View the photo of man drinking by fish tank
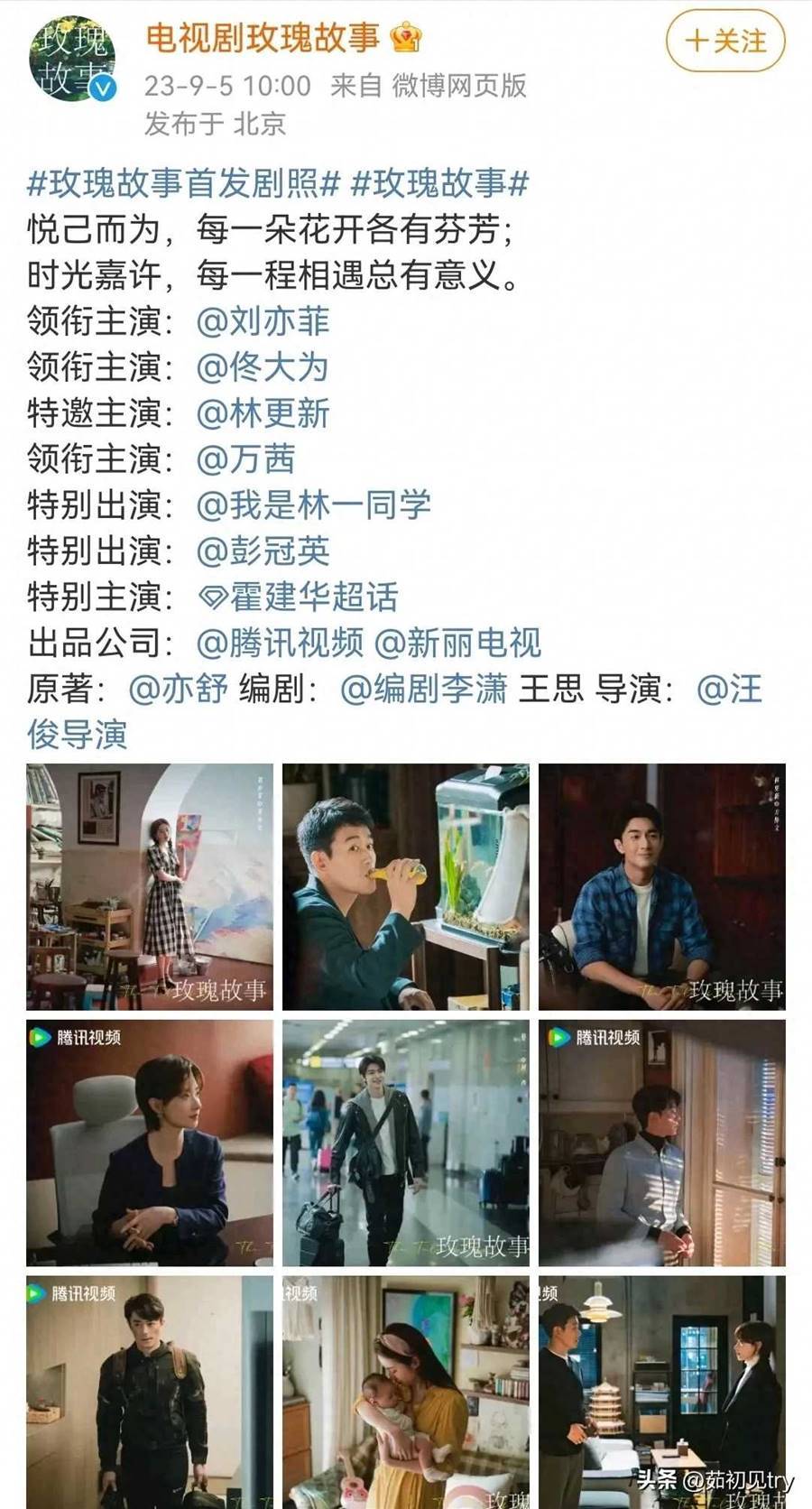812x1509 pixels. tap(406, 887)
